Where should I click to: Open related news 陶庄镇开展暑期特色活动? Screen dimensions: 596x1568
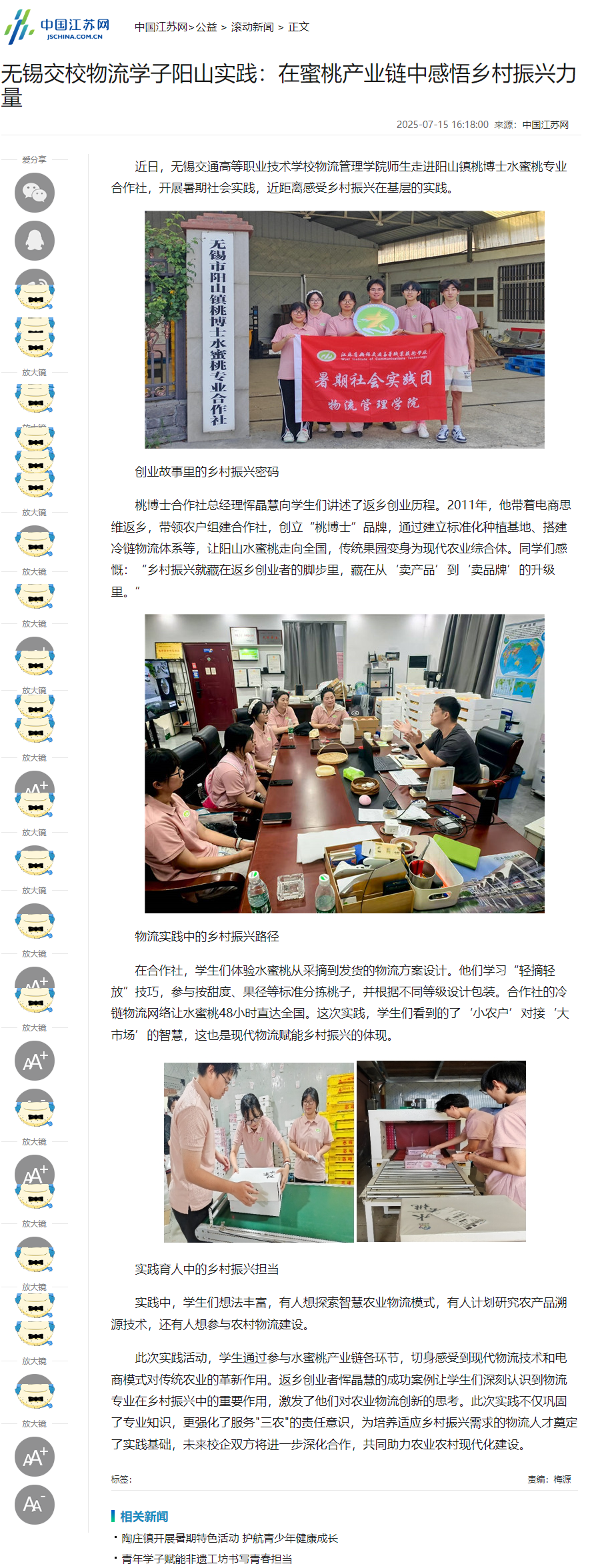click(229, 1538)
